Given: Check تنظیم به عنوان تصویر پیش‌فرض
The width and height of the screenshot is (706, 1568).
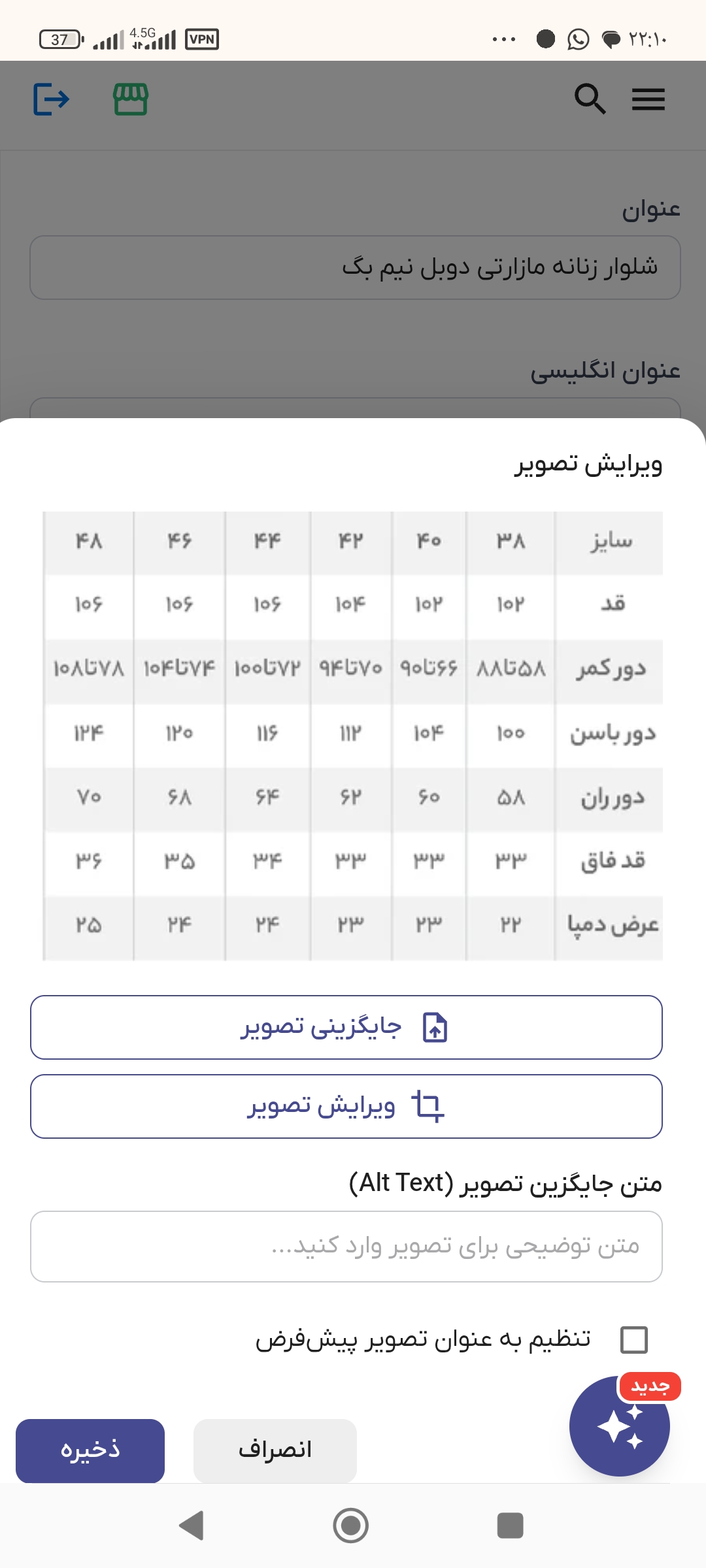Looking at the screenshot, I should [x=633, y=1339].
